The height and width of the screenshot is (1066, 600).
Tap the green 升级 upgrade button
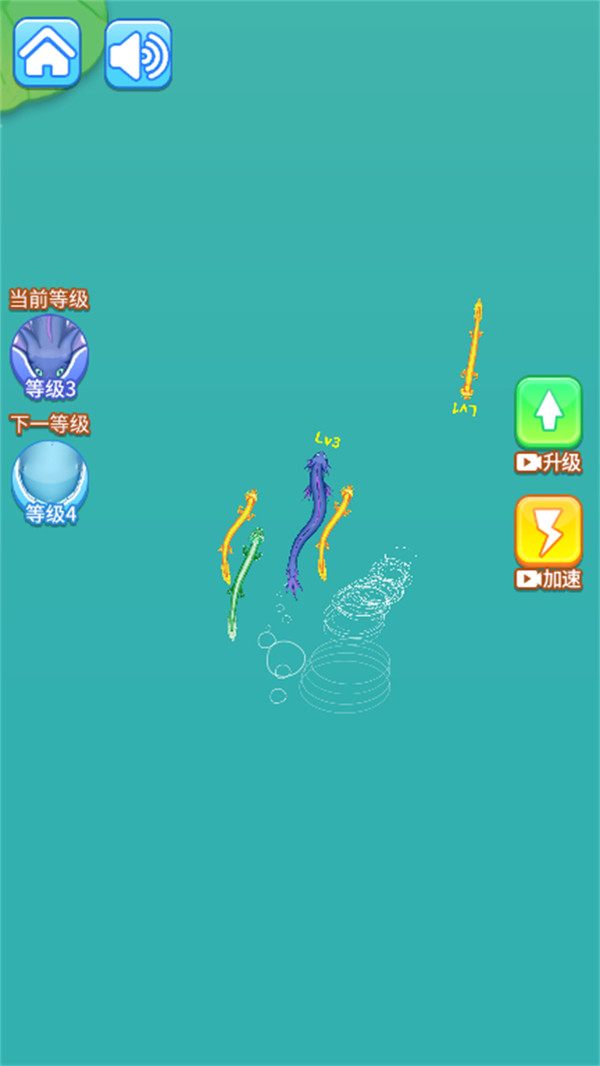click(548, 412)
